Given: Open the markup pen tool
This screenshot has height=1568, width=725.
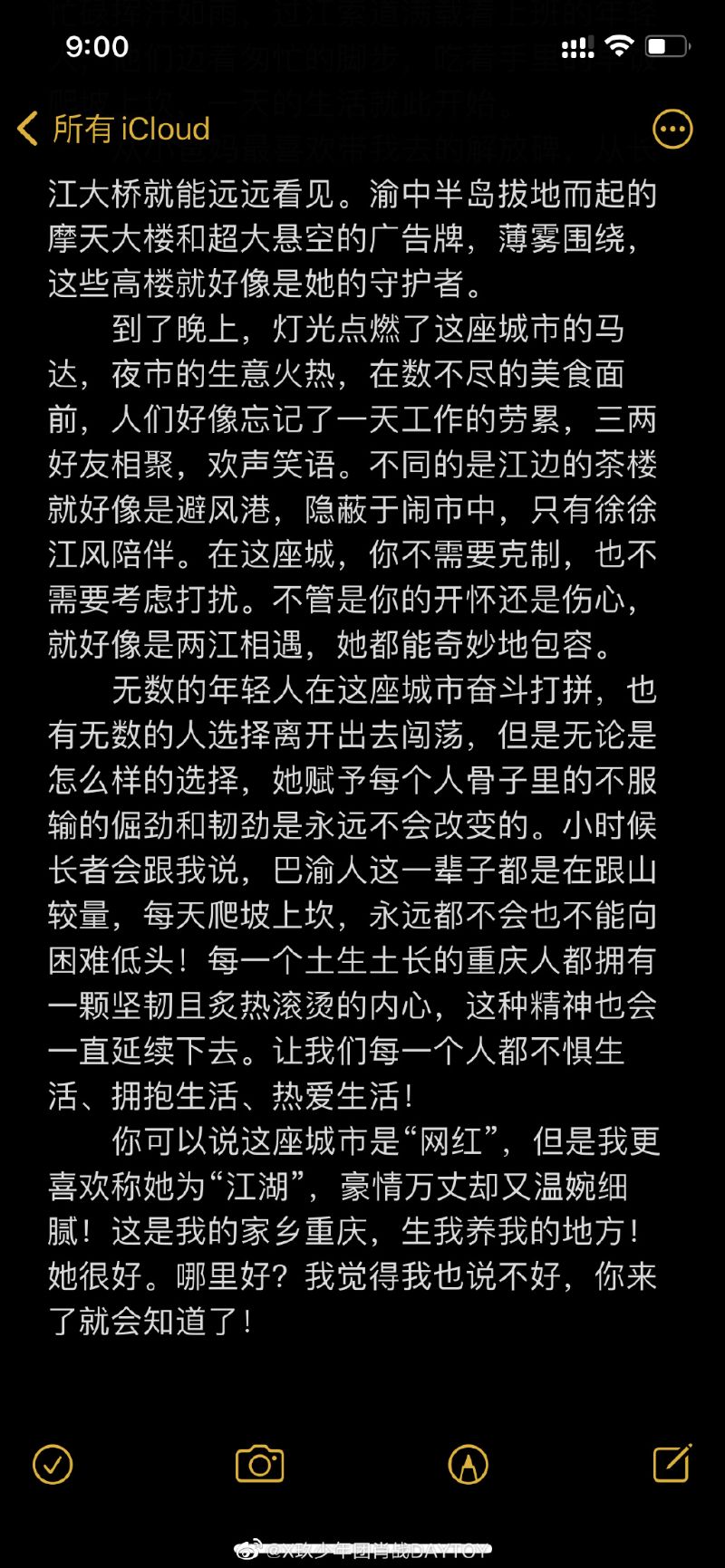Looking at the screenshot, I should click(x=468, y=1464).
